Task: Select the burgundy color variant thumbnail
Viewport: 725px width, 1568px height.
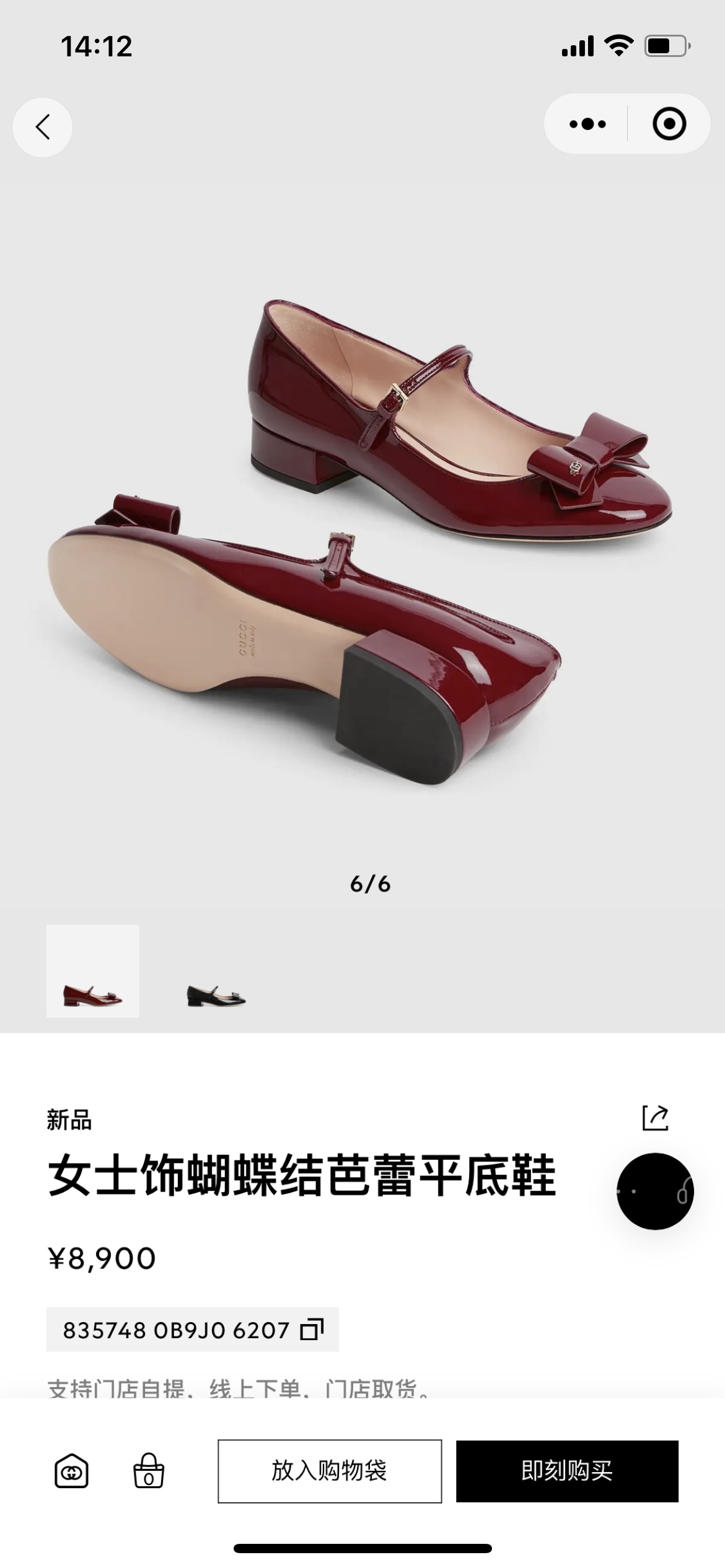Action: tap(93, 970)
